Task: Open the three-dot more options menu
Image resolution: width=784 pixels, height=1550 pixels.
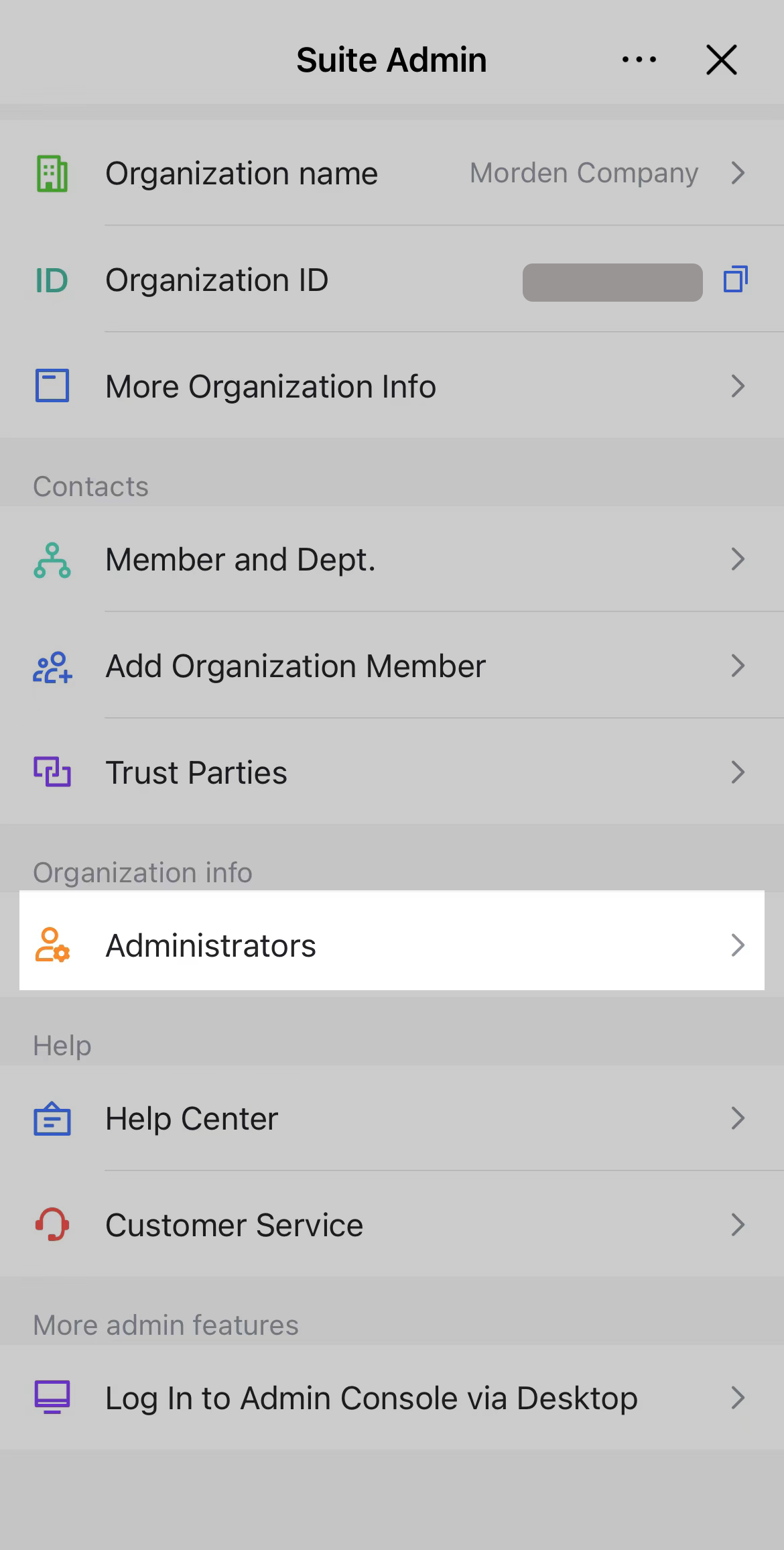Action: pos(639,59)
